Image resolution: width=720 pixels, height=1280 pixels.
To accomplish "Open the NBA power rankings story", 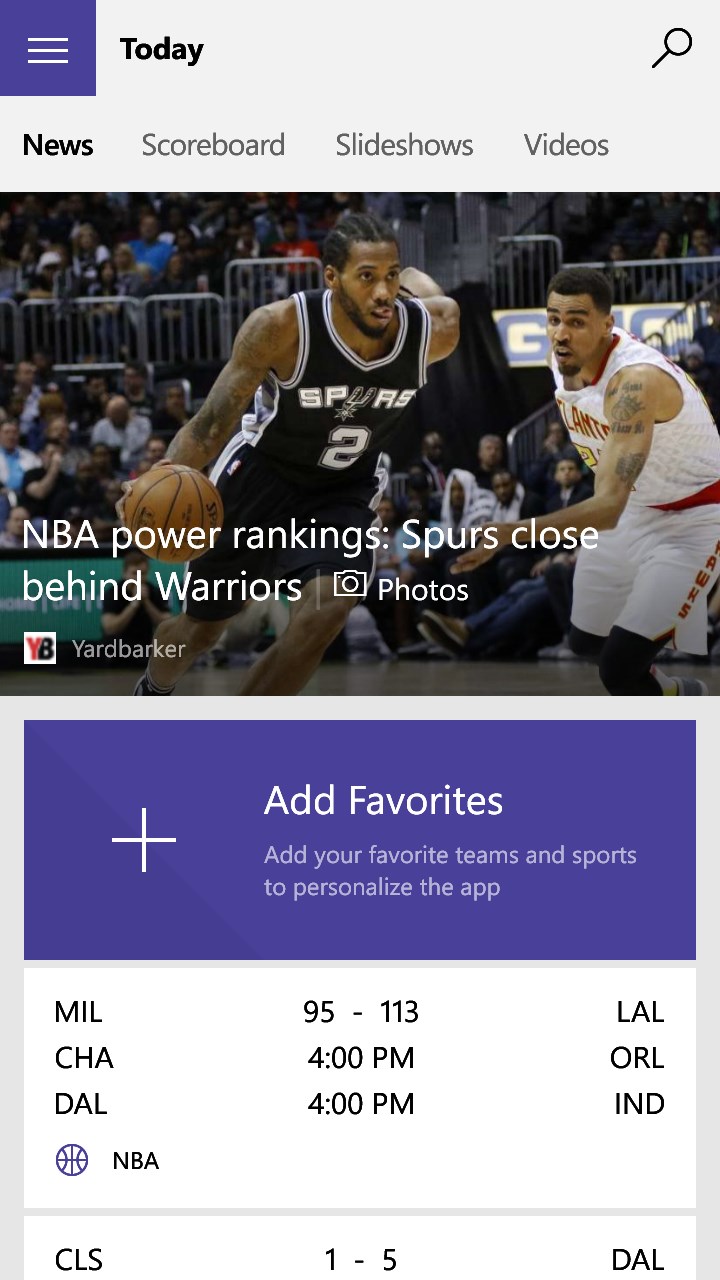I will click(x=310, y=560).
